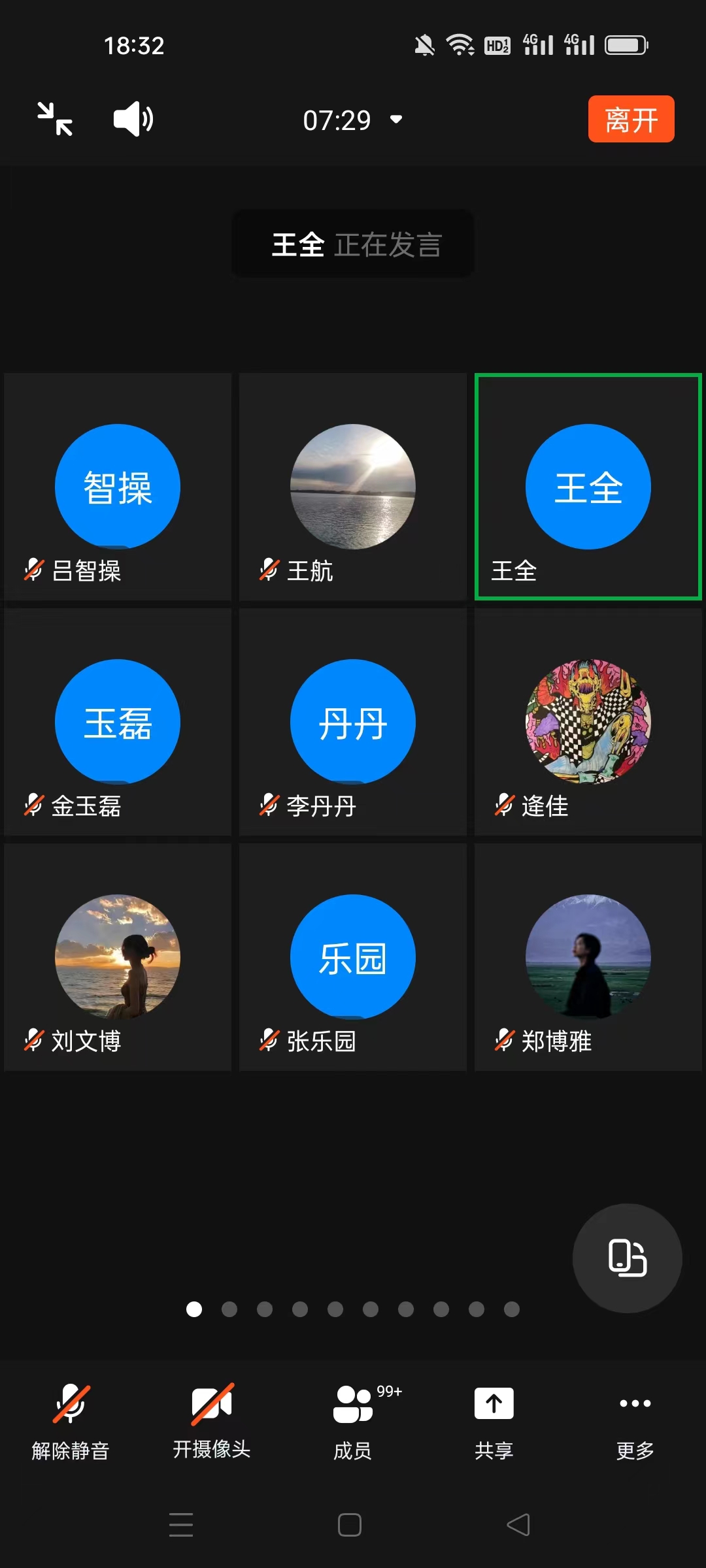Image resolution: width=706 pixels, height=1568 pixels.
Task: Open camera via 开摄像头 icon
Action: click(211, 1403)
